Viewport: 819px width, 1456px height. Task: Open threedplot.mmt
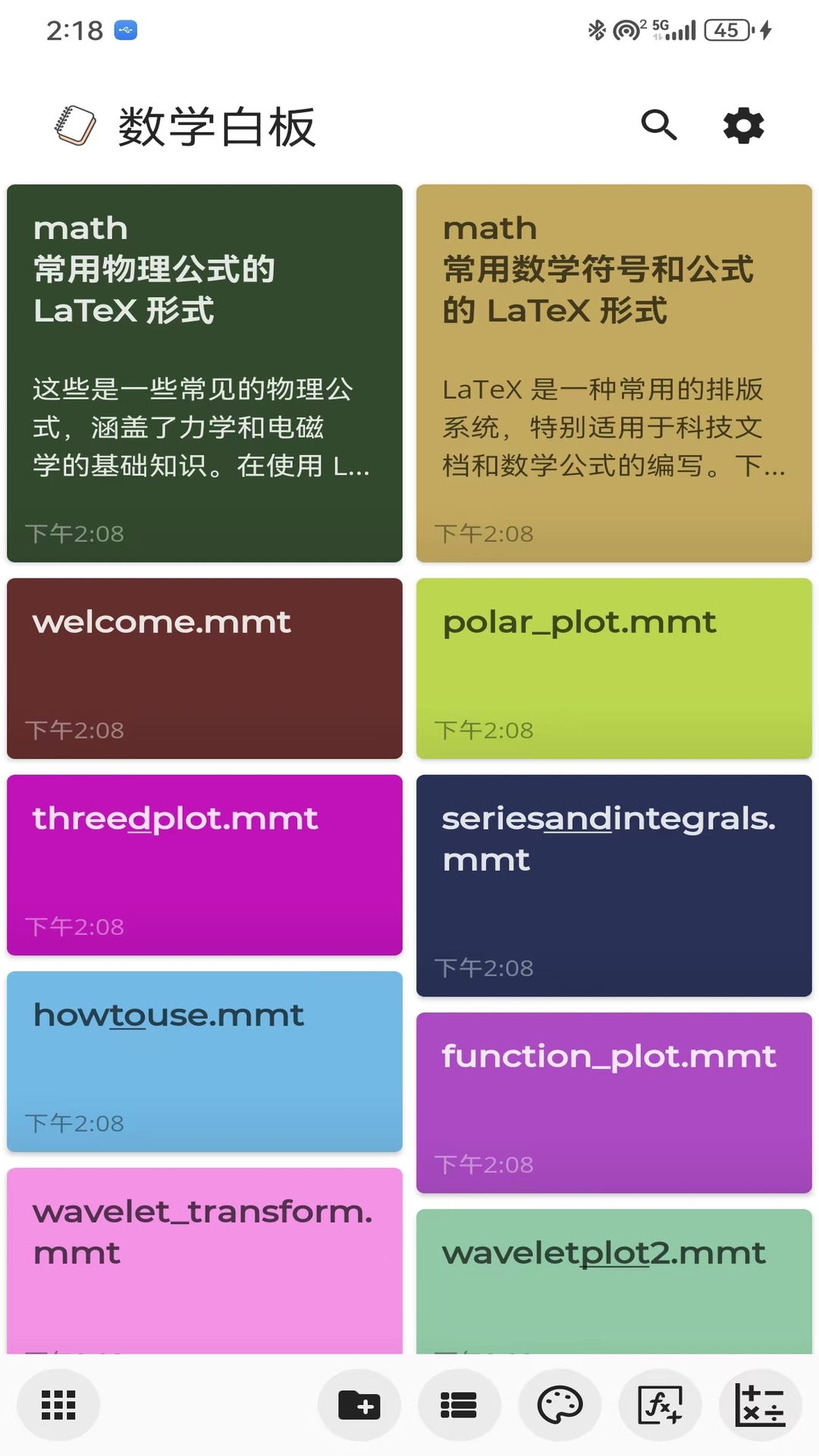coord(204,864)
